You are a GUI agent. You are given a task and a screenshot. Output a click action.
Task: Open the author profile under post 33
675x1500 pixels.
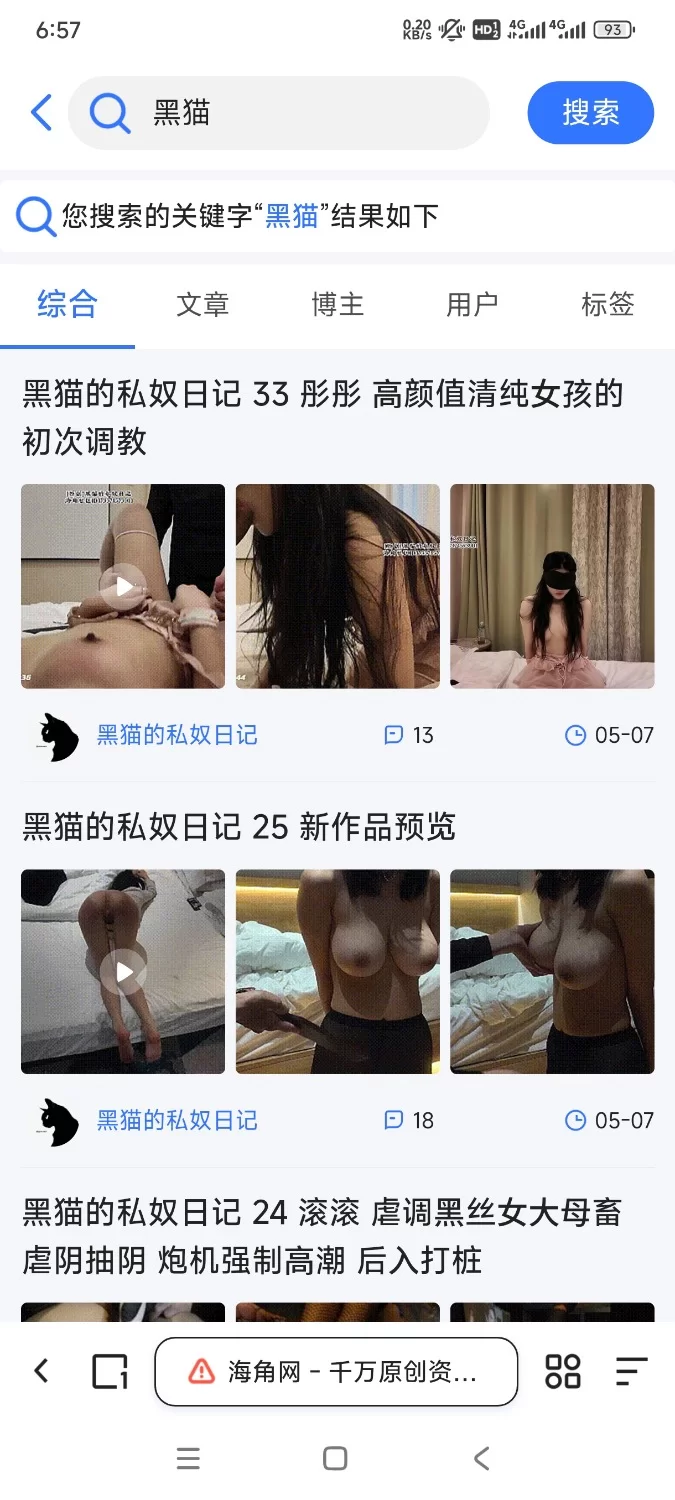coord(176,735)
